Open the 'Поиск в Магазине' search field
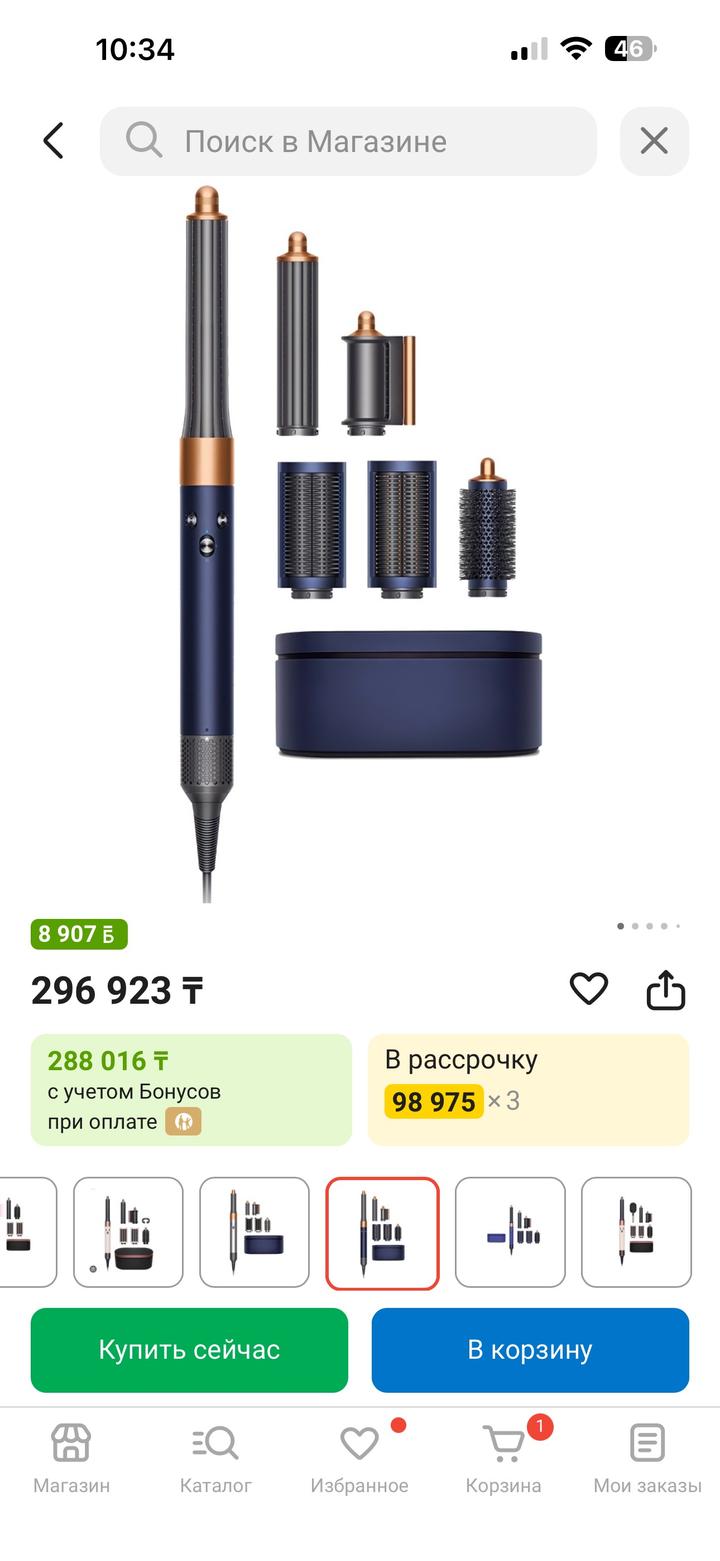Screen dimensions: 720x1561 click(348, 141)
